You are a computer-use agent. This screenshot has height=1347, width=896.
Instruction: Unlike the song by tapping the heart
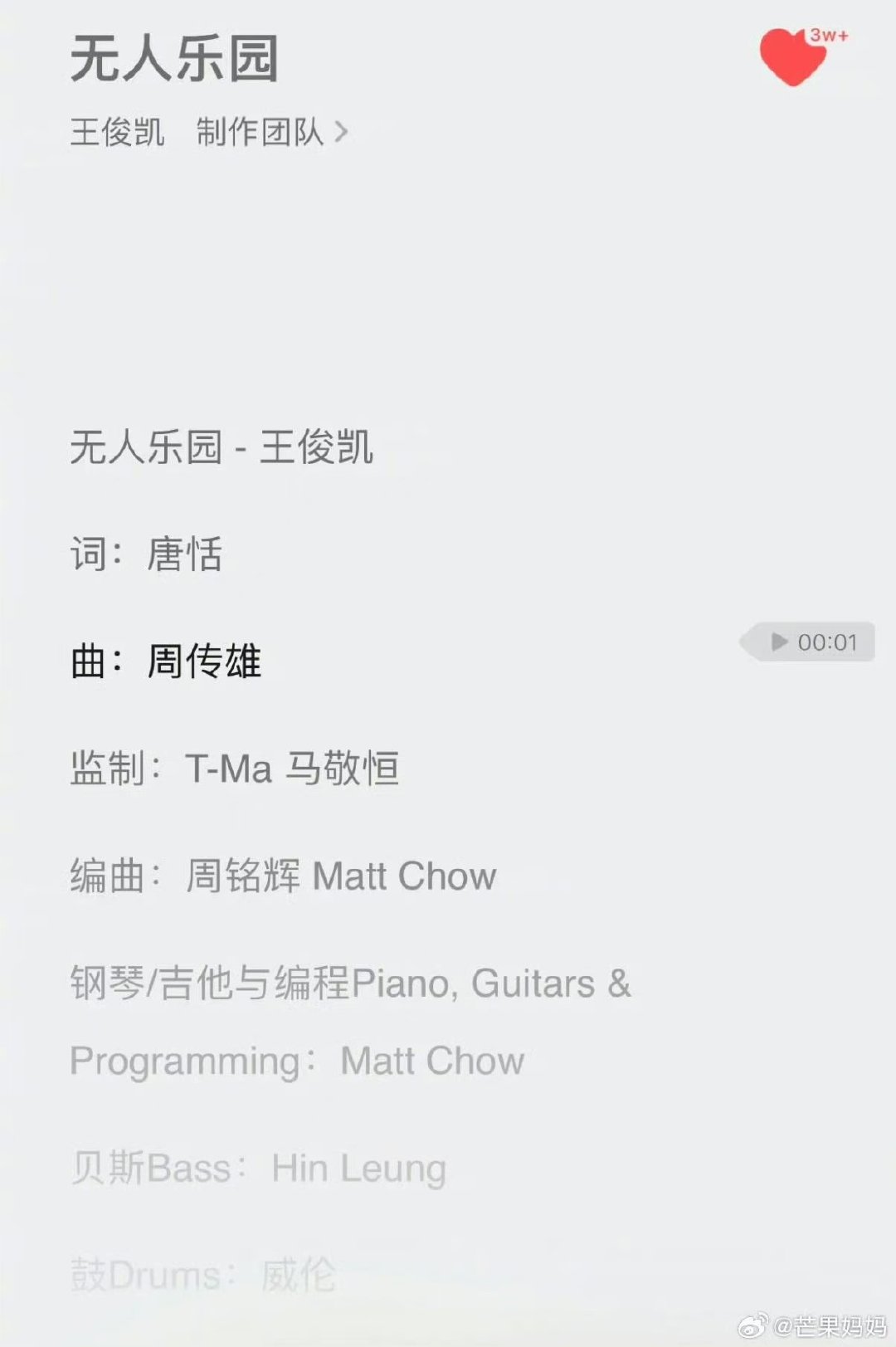click(791, 58)
